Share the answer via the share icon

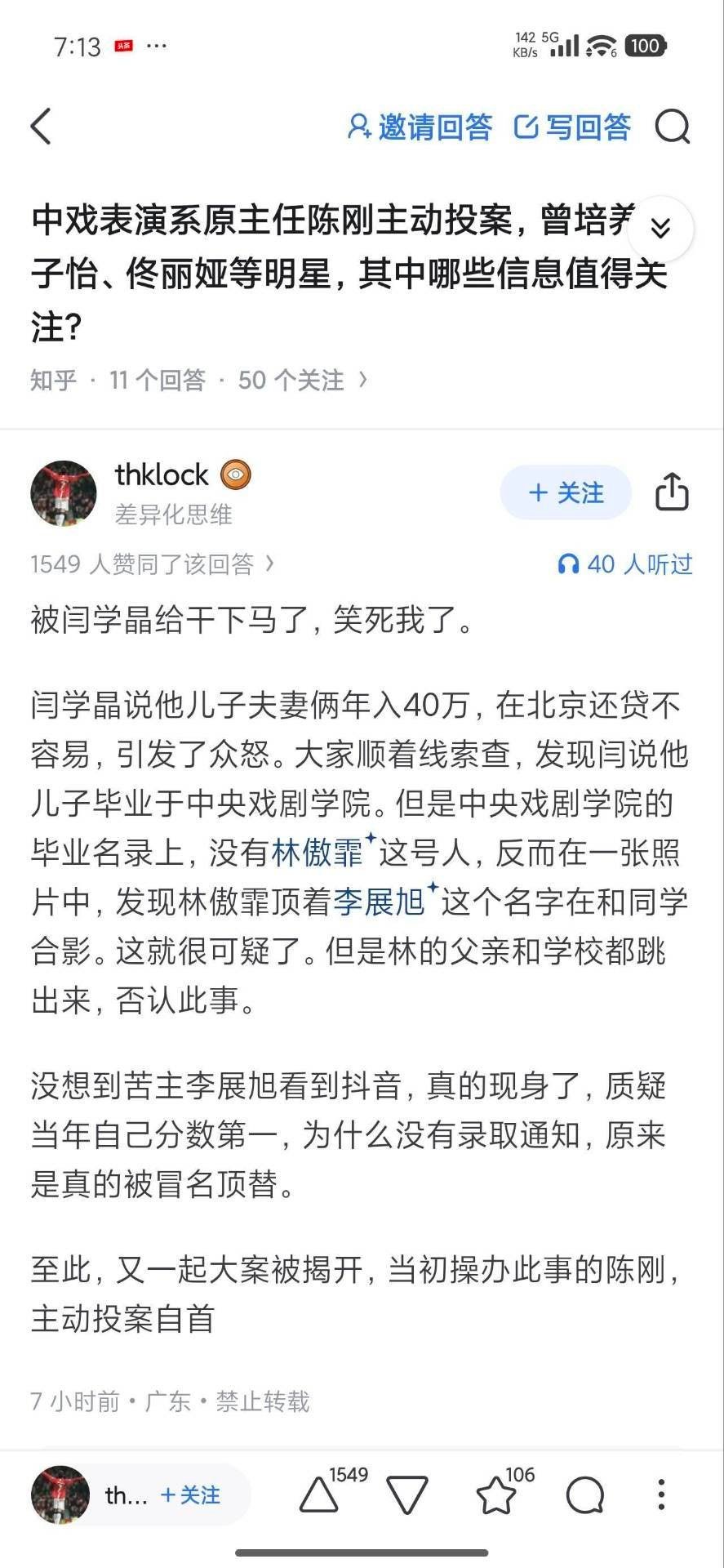point(671,492)
